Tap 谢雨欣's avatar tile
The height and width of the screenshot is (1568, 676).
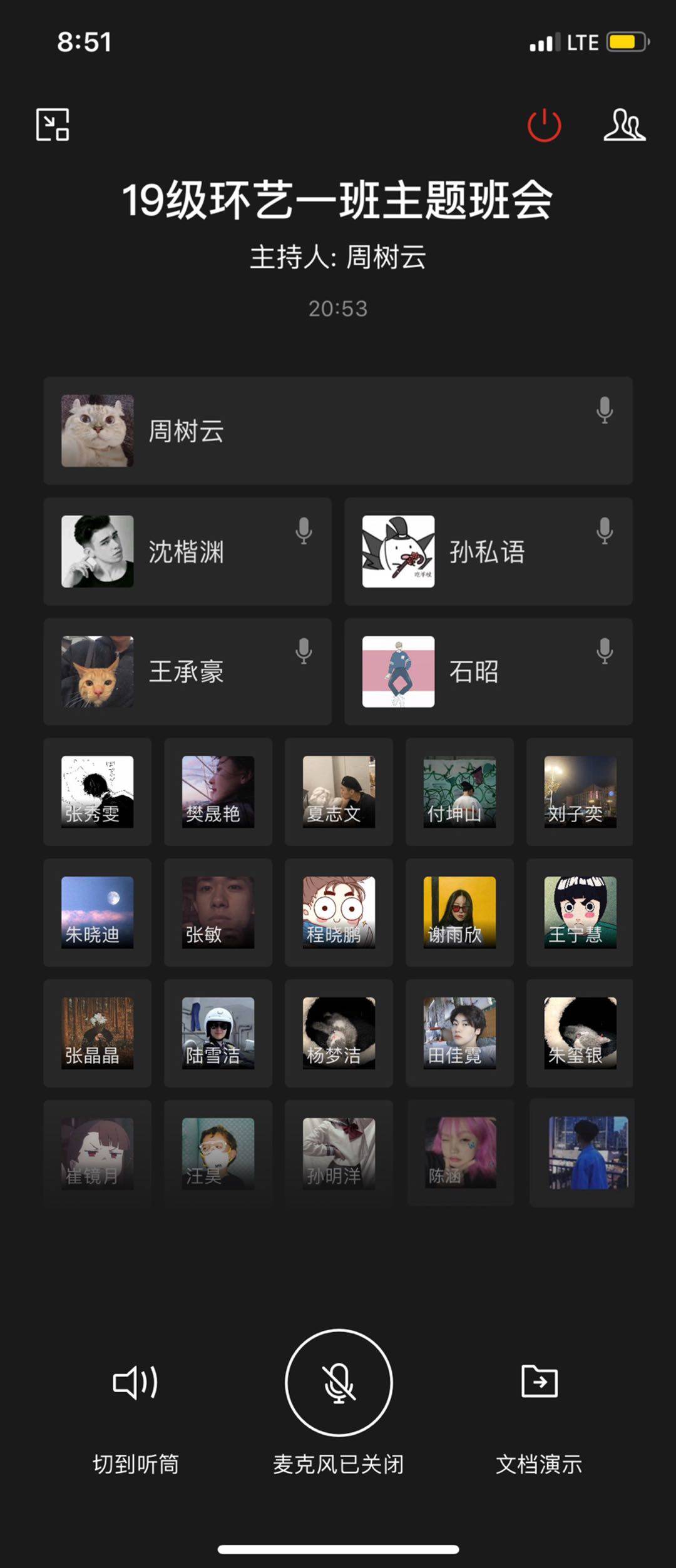459,912
